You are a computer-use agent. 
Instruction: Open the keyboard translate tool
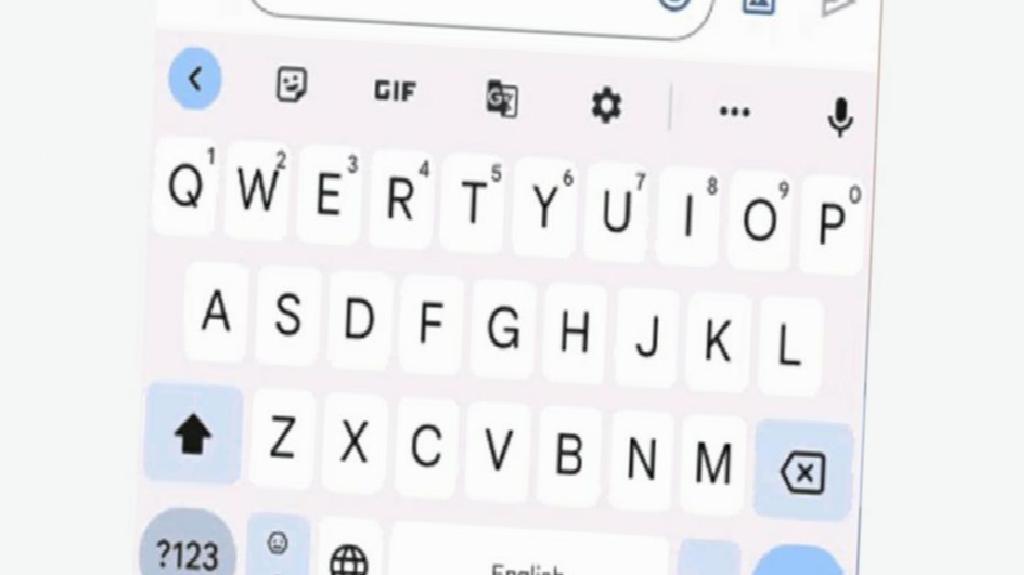click(x=502, y=99)
